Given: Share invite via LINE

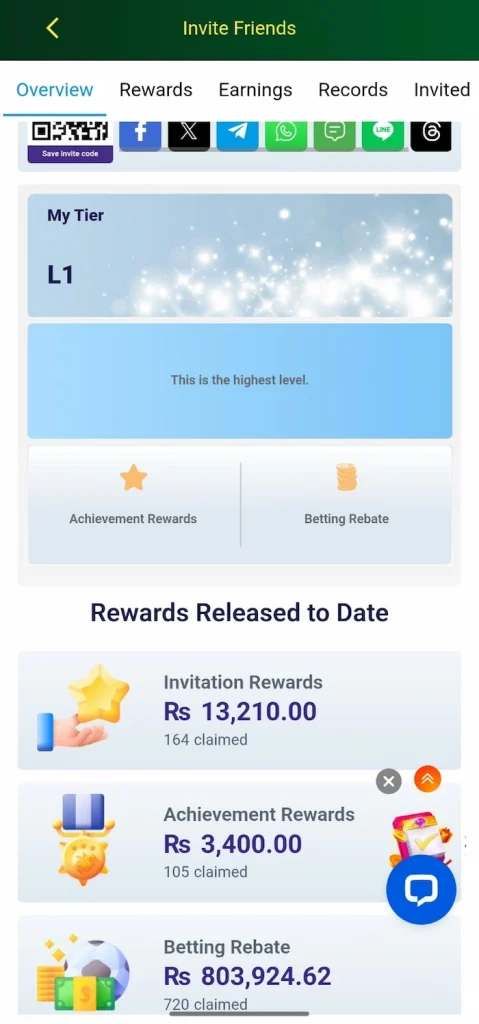Looking at the screenshot, I should click(x=383, y=135).
